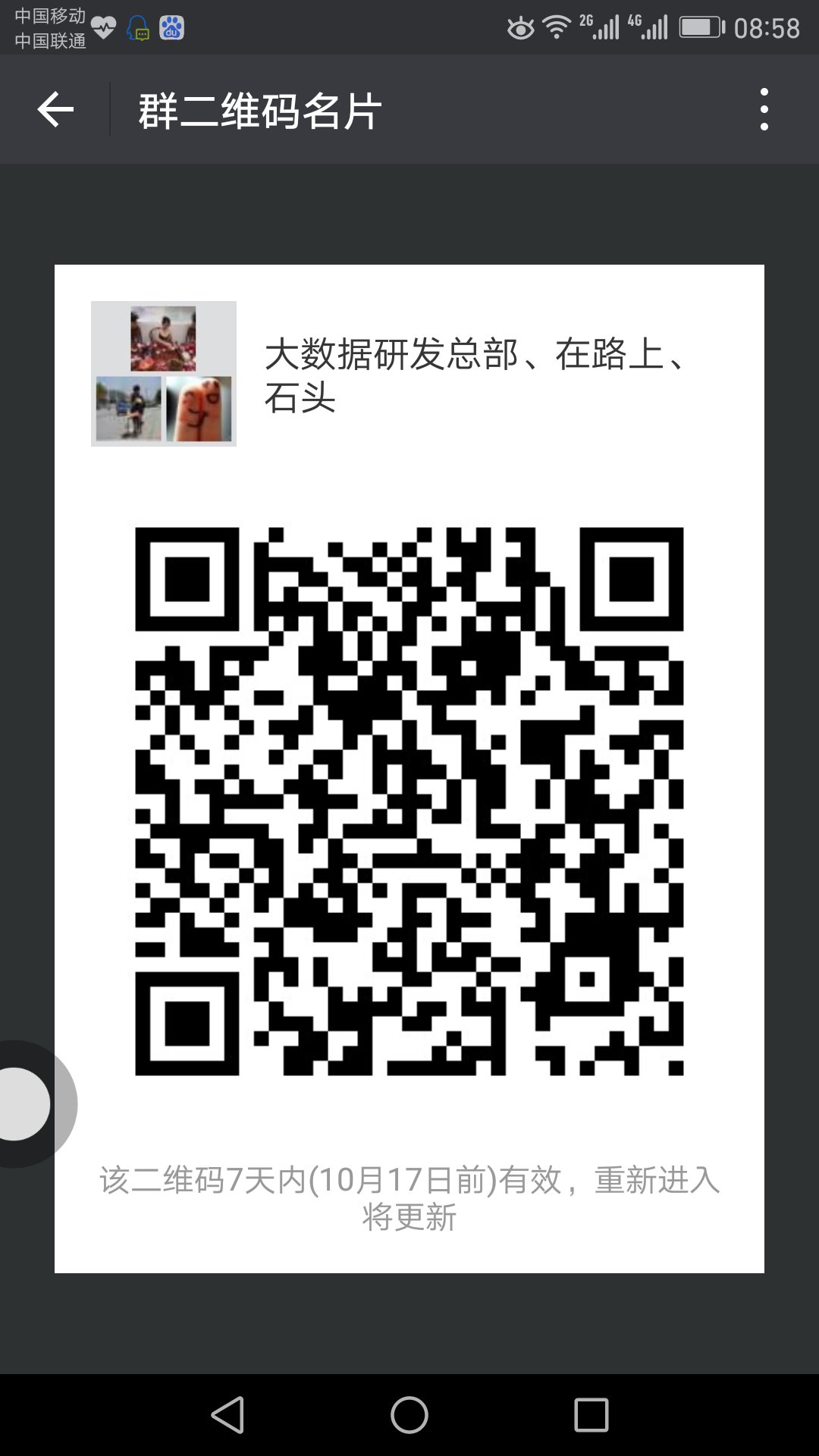Screen dimensions: 819x1456
Task: Open the three-dot overflow menu
Action: point(764,110)
